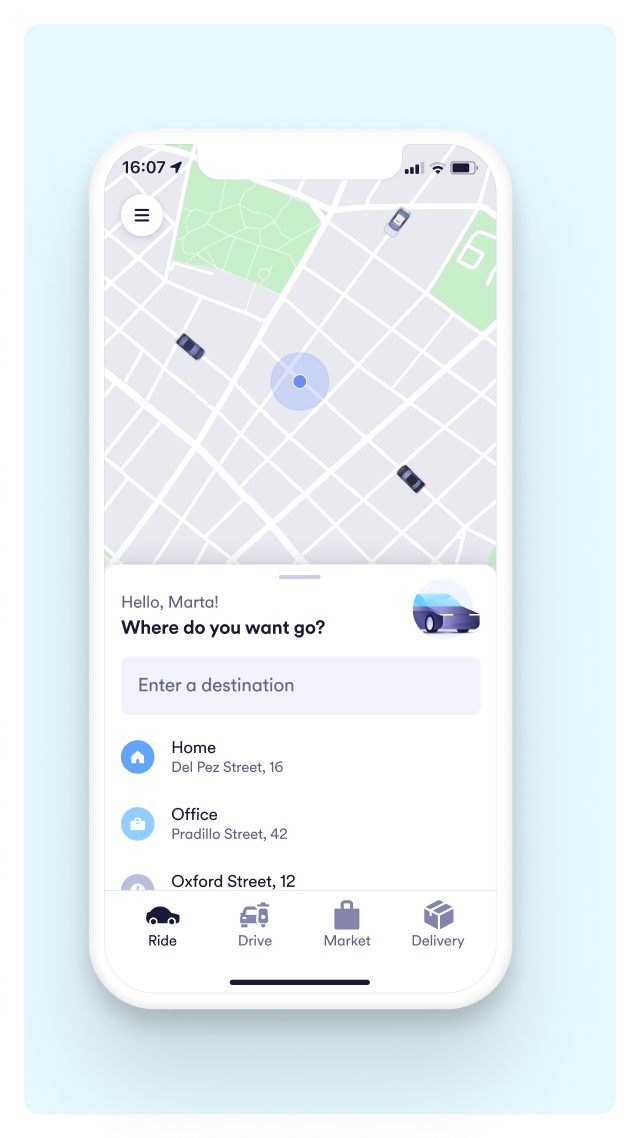Screen dimensions: 640x1138
Task: Go to the Market tab
Action: [x=347, y=925]
